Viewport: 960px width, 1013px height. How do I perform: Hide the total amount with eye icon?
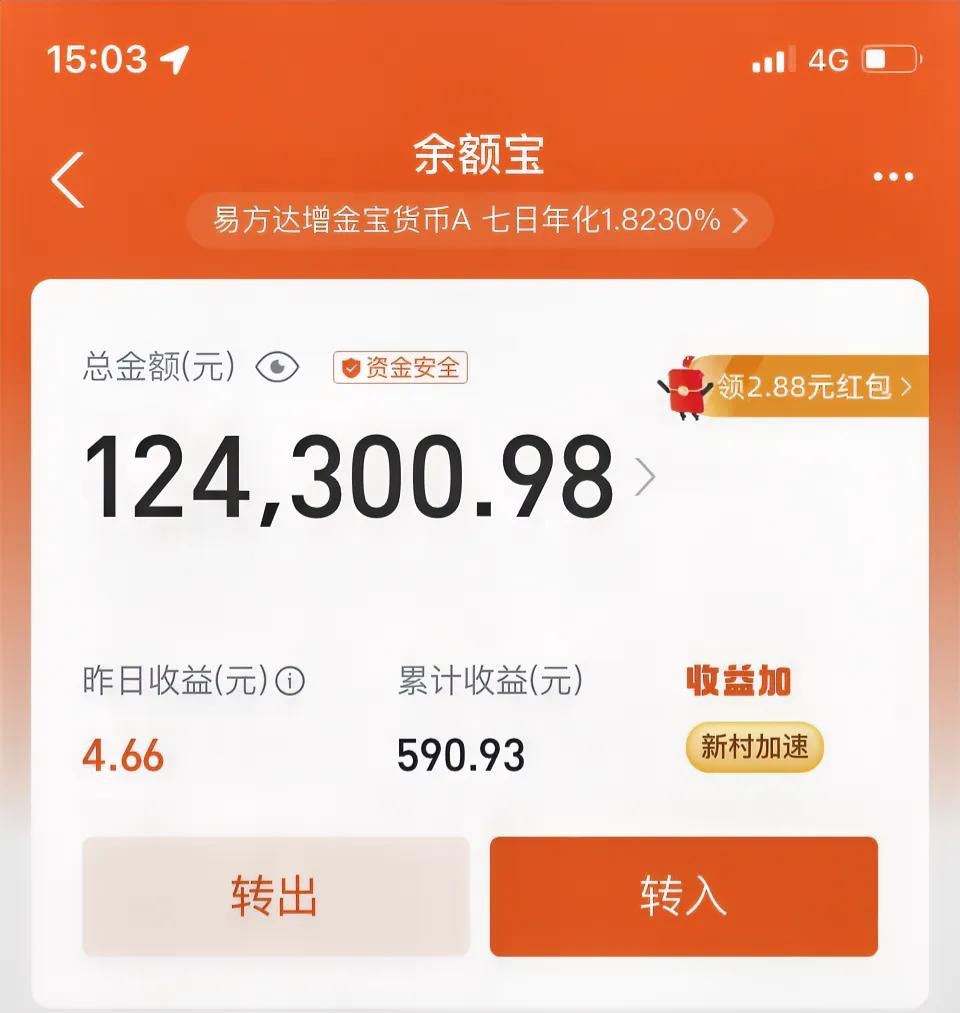(x=277, y=368)
